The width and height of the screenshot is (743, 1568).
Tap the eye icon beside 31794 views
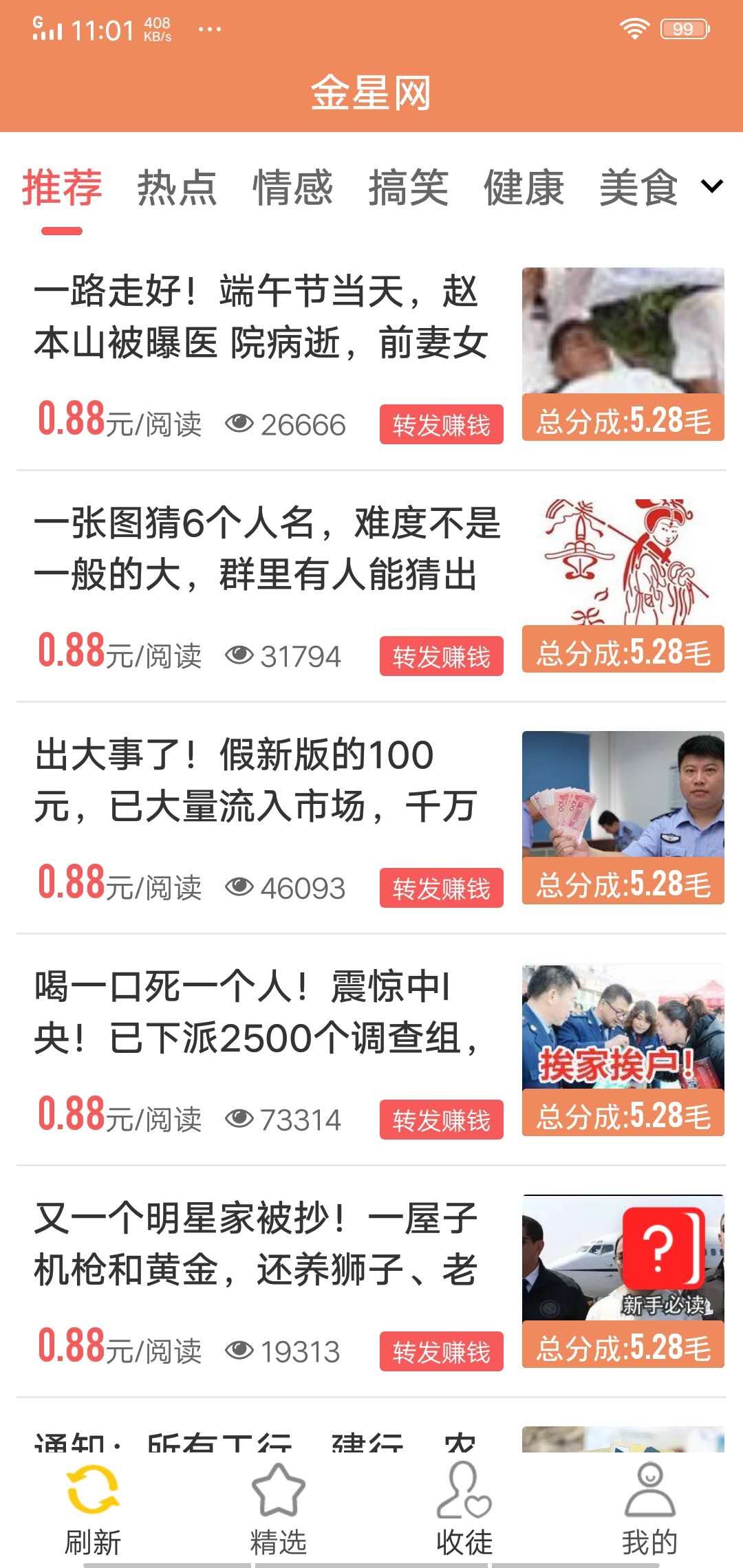(239, 655)
